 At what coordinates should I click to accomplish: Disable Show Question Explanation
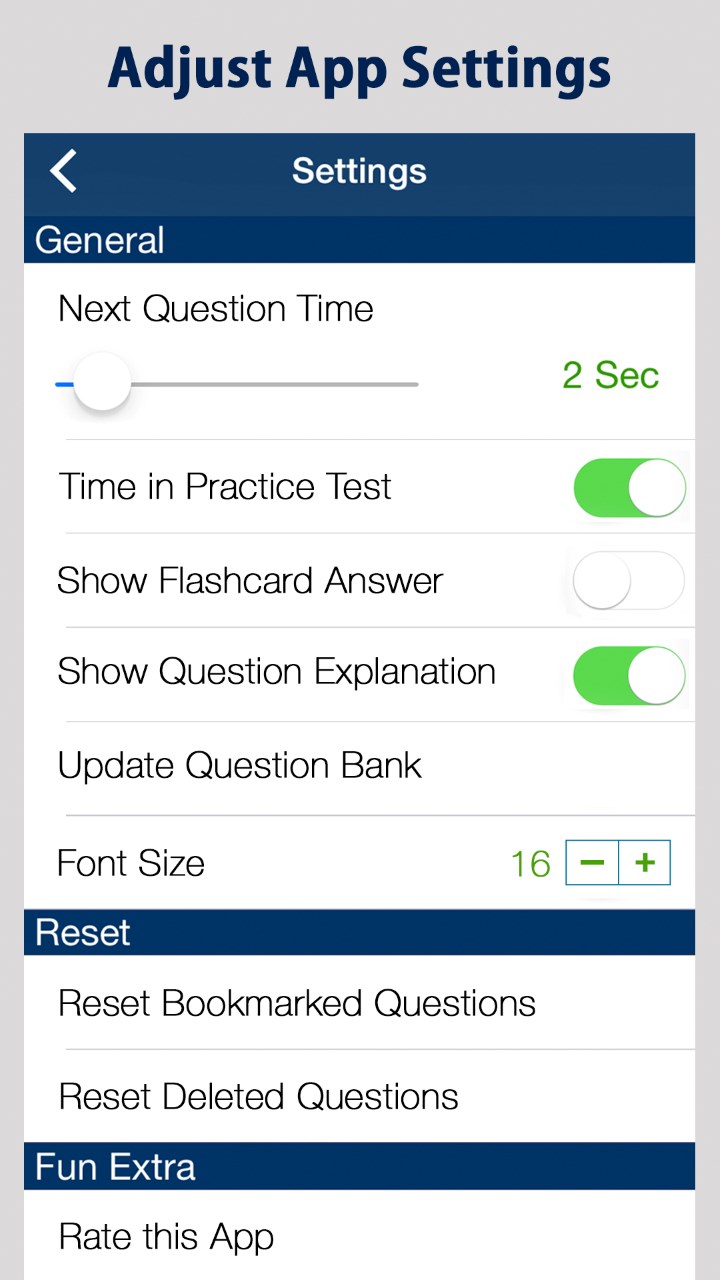[x=629, y=675]
